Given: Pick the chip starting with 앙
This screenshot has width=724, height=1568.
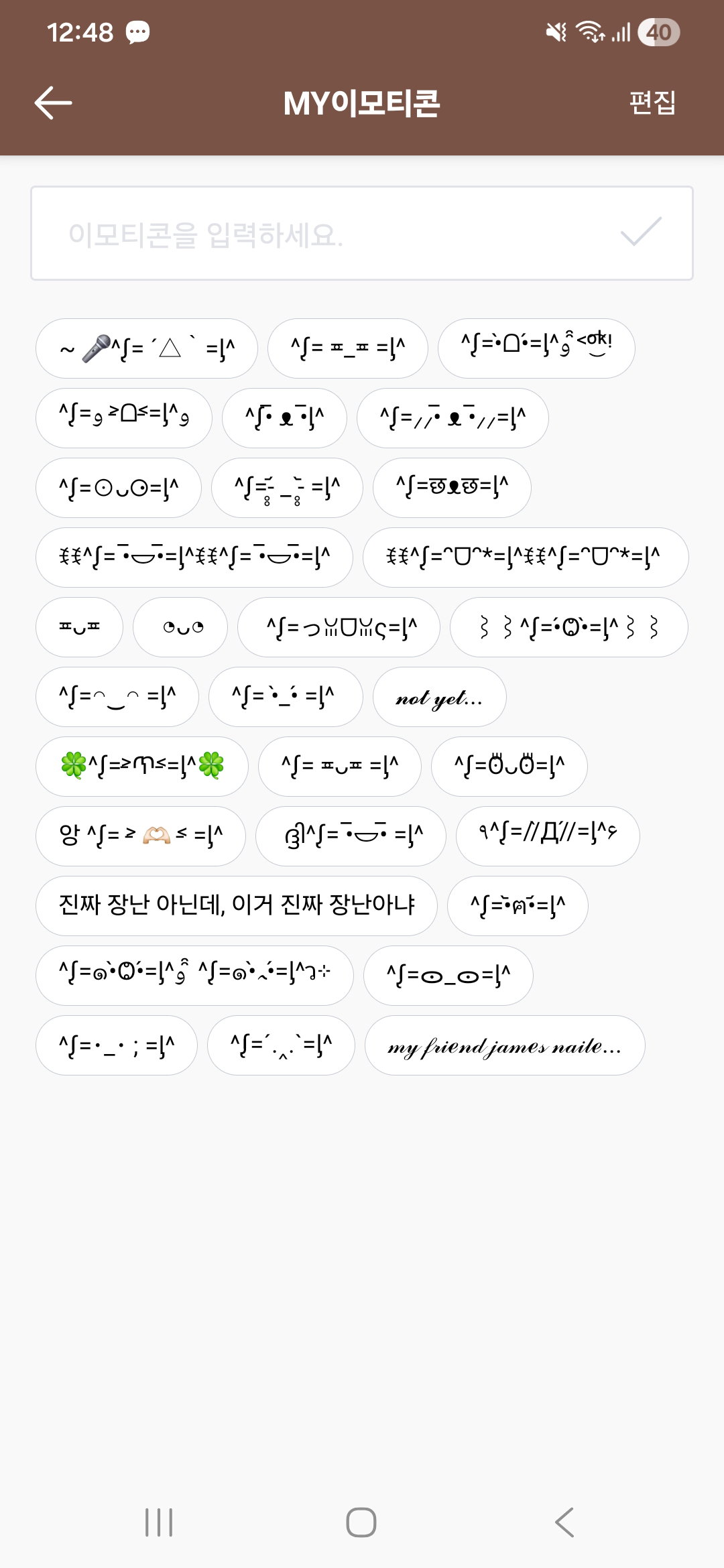Looking at the screenshot, I should (141, 836).
